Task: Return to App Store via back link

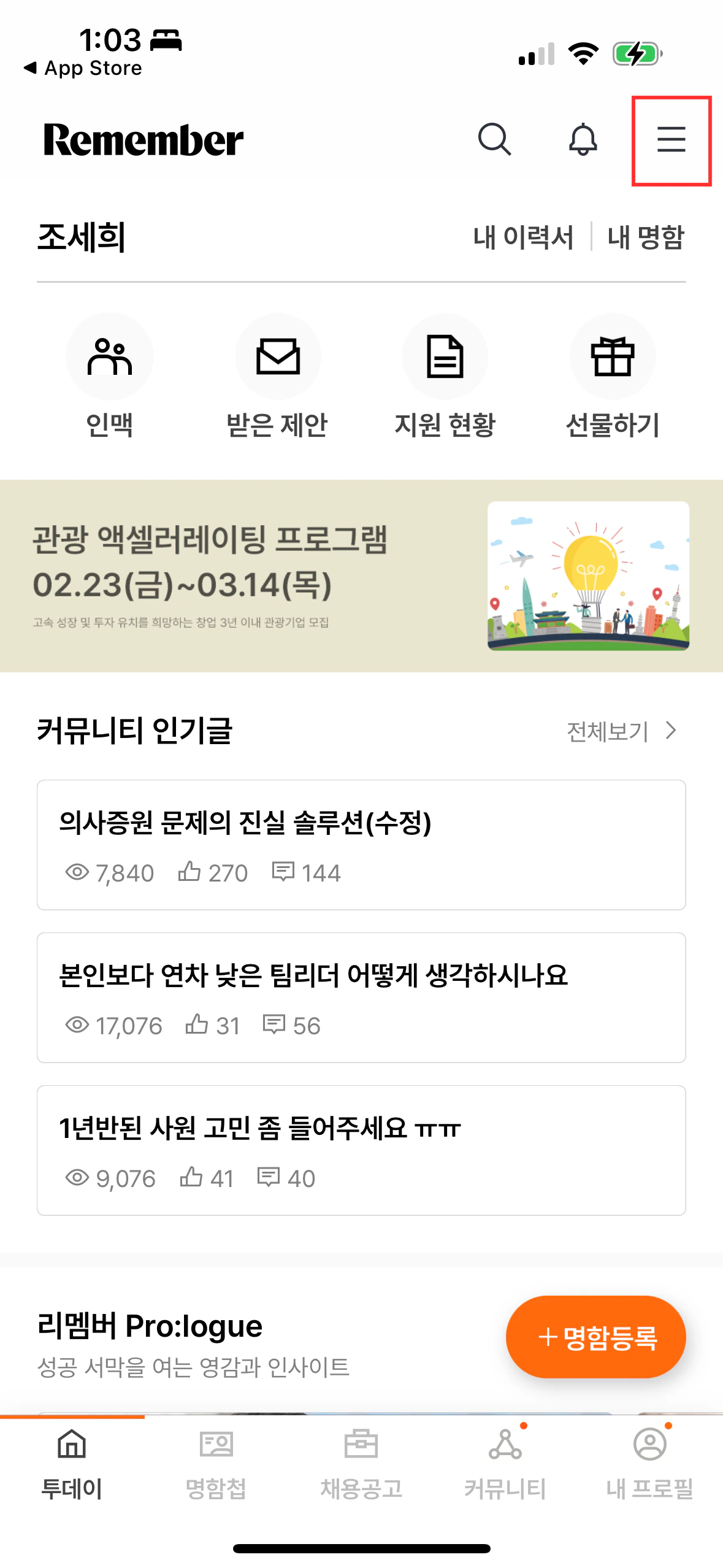Action: coord(83,68)
